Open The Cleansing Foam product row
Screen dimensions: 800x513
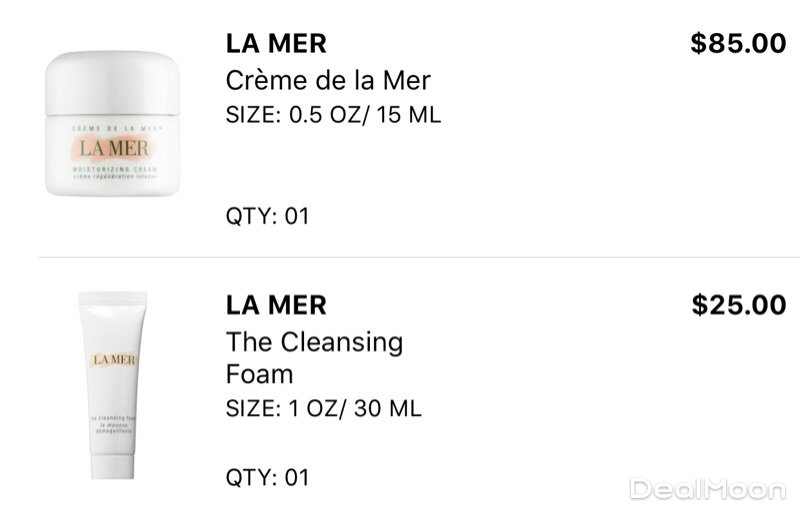314,358
